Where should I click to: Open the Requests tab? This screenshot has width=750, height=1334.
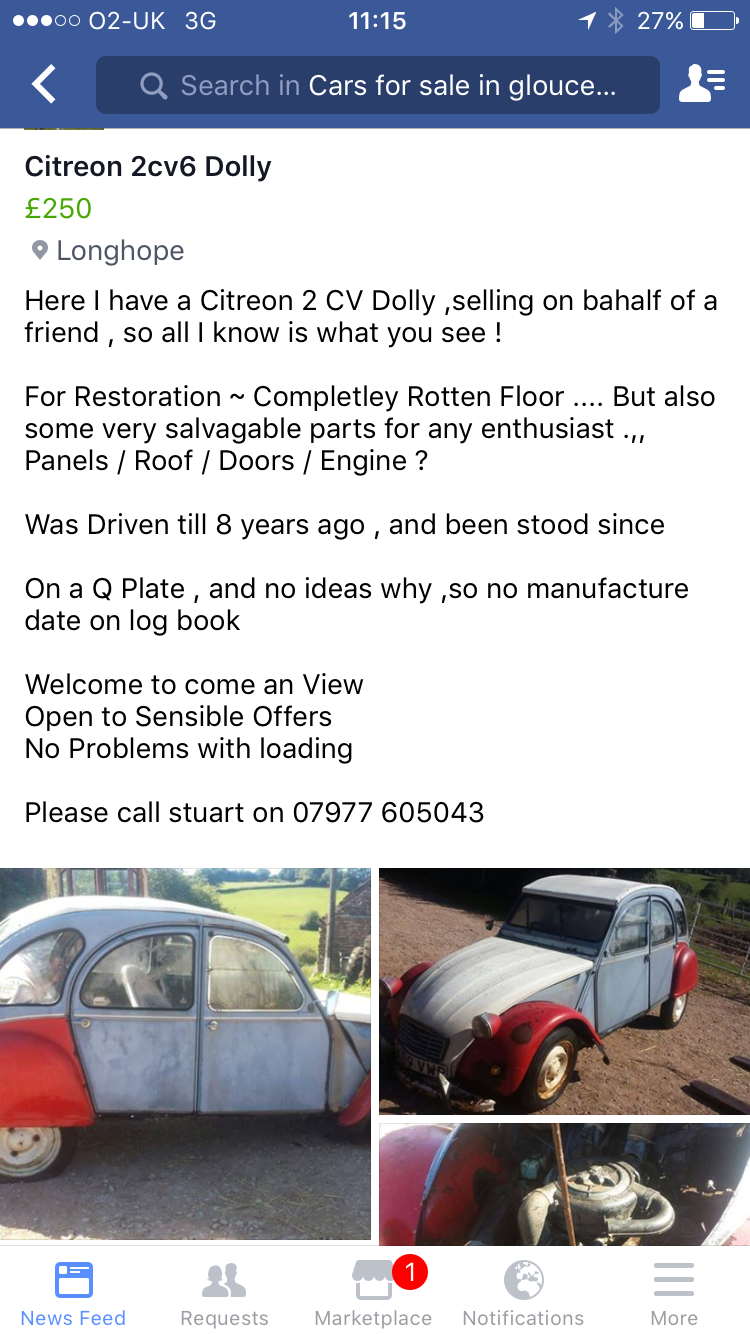tap(224, 1292)
